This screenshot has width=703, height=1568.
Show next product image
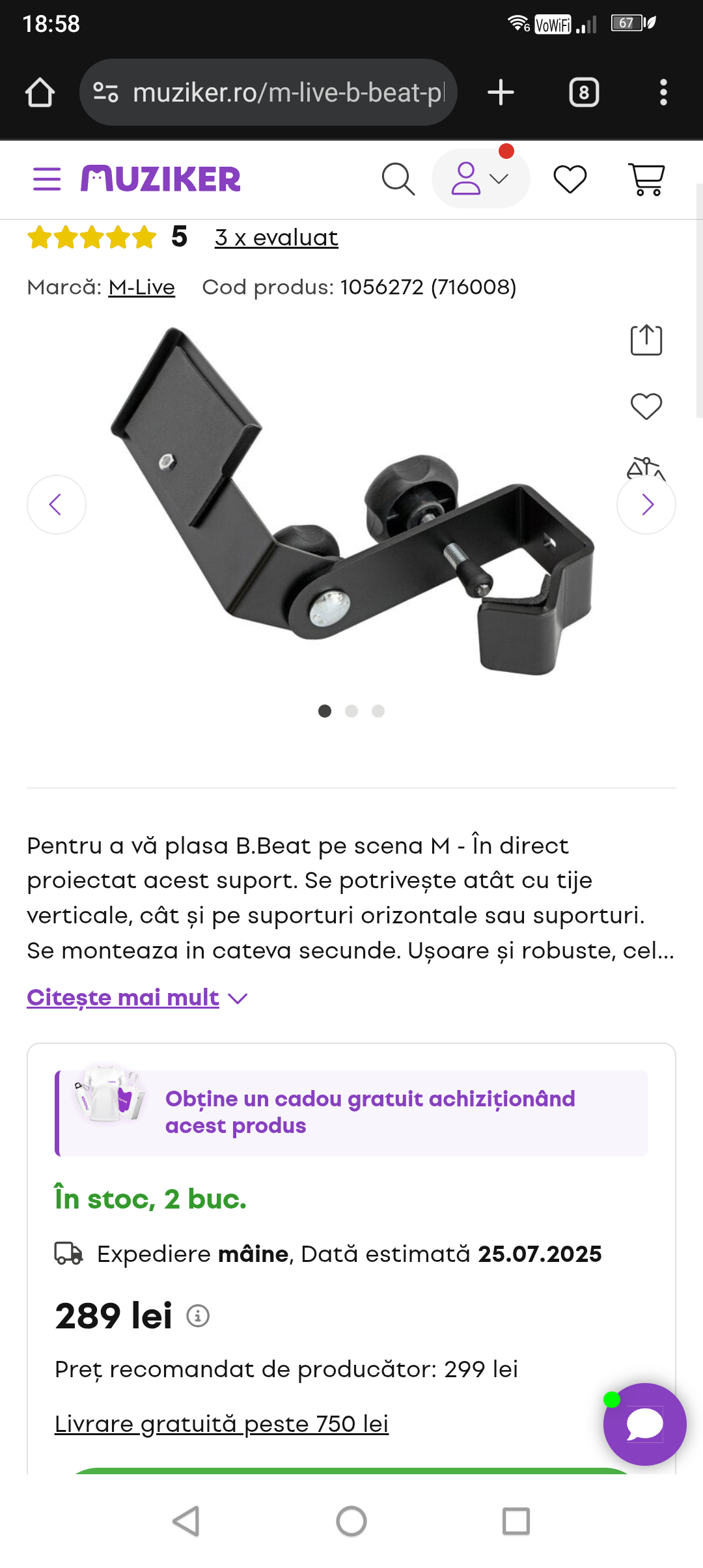click(646, 505)
